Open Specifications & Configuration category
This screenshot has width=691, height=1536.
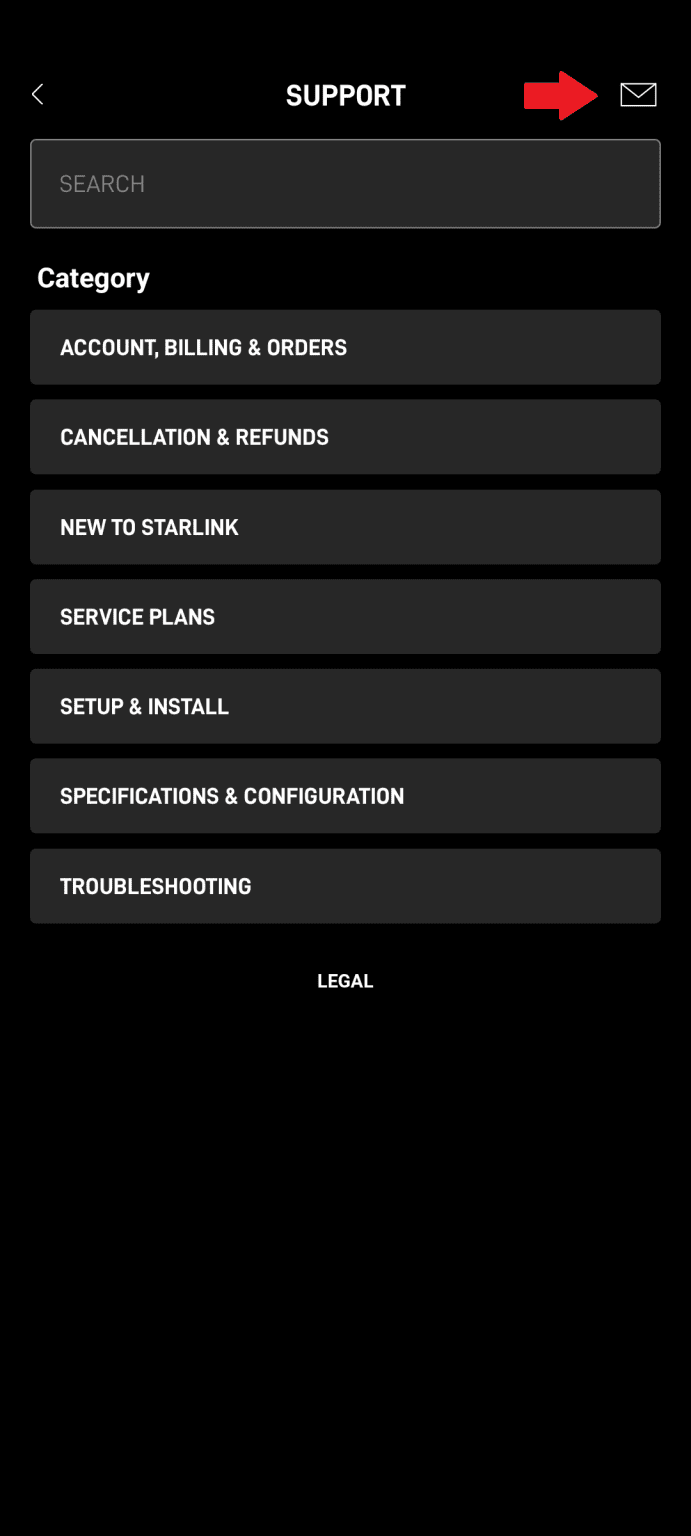(x=345, y=796)
